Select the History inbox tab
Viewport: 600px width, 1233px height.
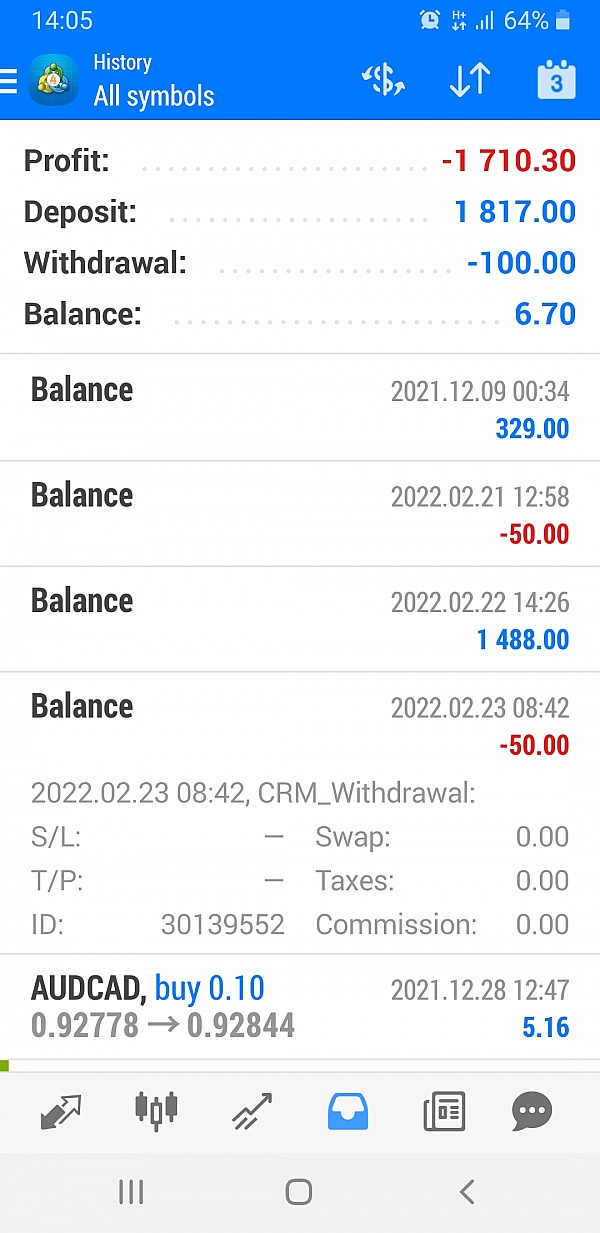pos(348,1111)
